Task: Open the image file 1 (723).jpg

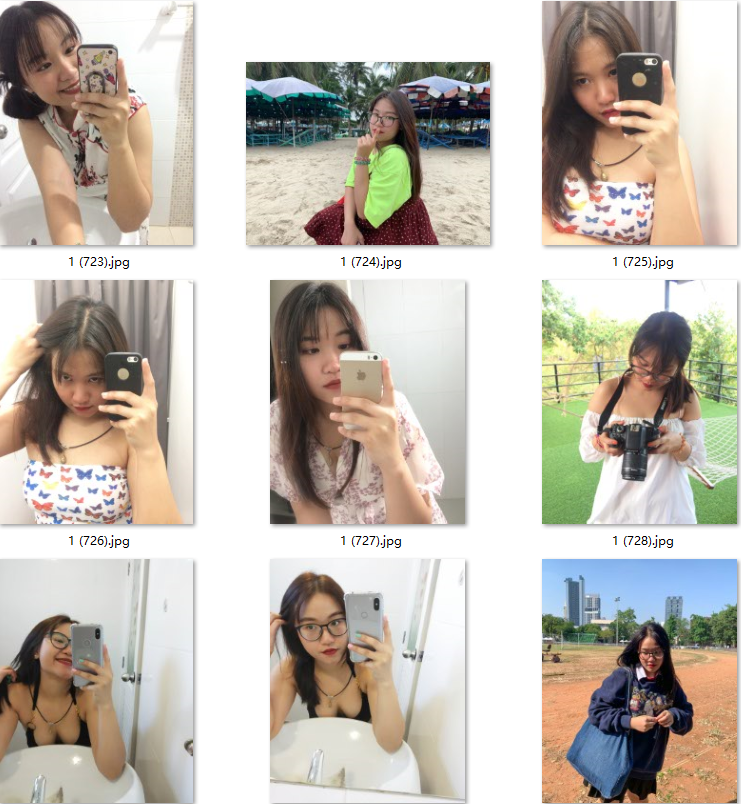Action: tap(97, 123)
